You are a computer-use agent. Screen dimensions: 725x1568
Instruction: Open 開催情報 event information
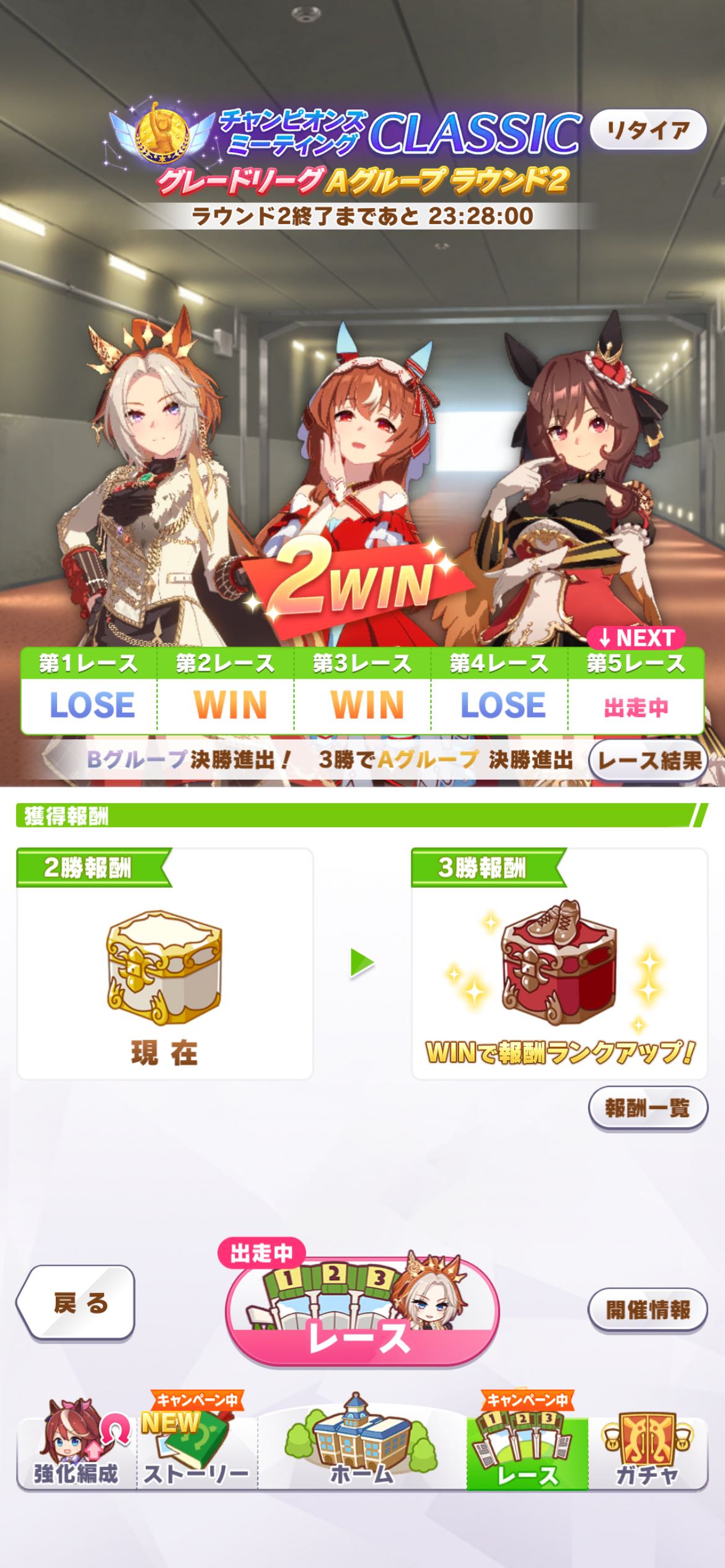[x=647, y=1310]
